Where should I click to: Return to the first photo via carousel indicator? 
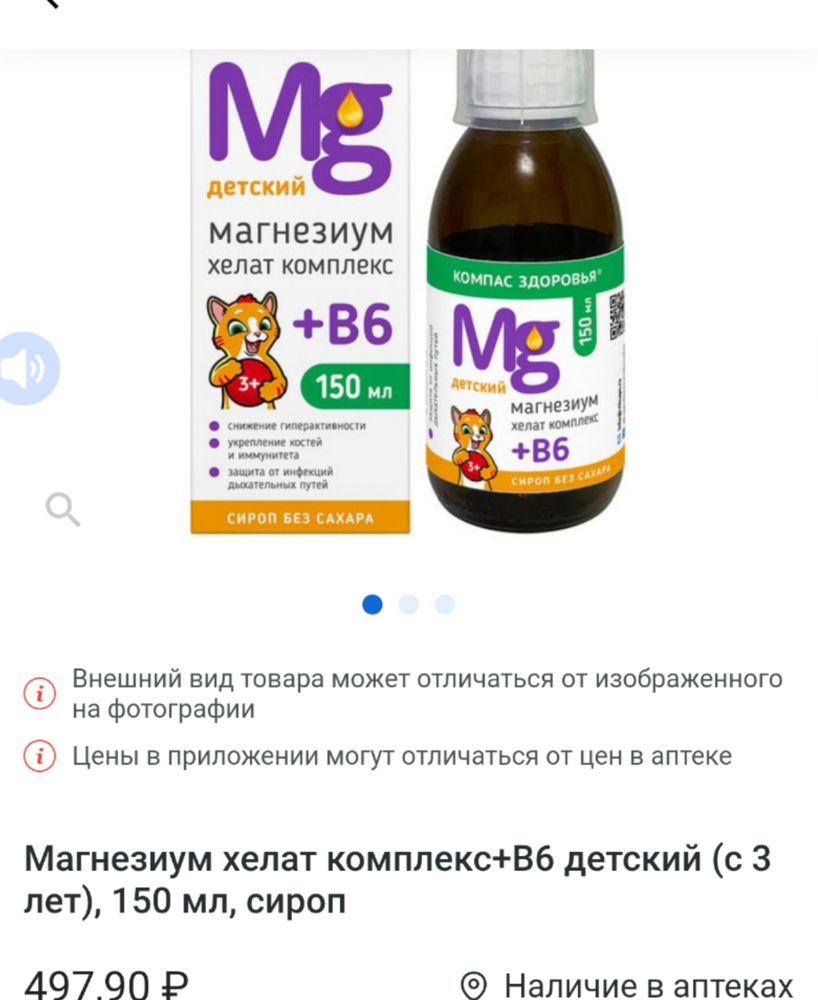[x=373, y=604]
